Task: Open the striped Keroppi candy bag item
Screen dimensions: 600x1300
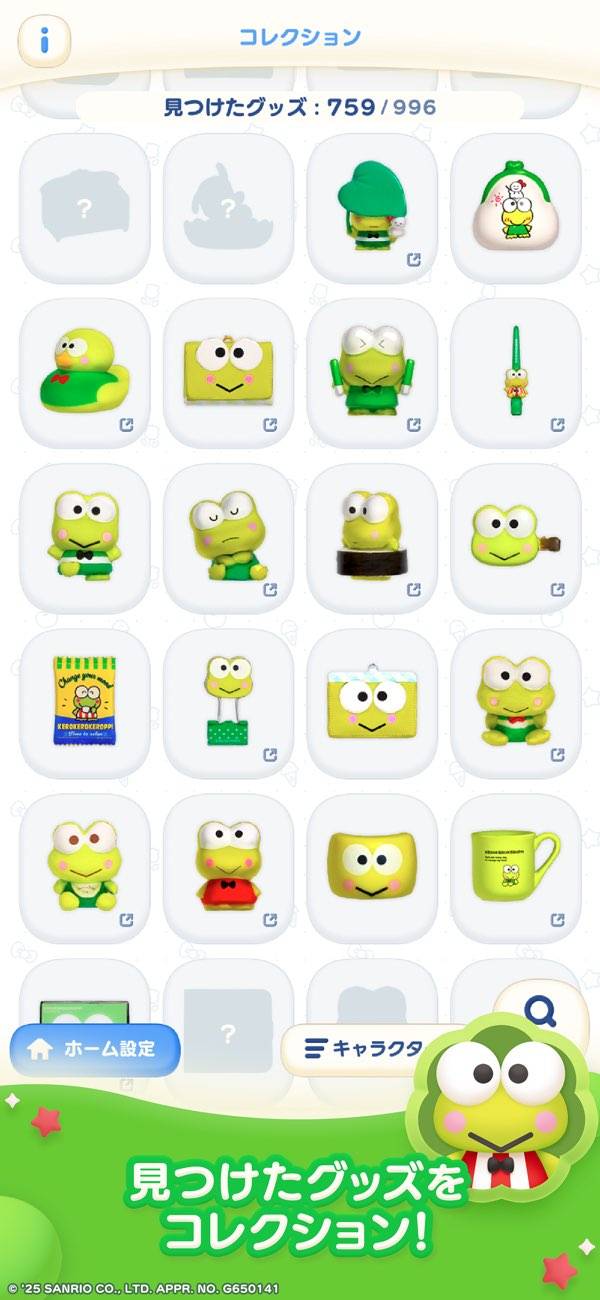Action: 84,703
